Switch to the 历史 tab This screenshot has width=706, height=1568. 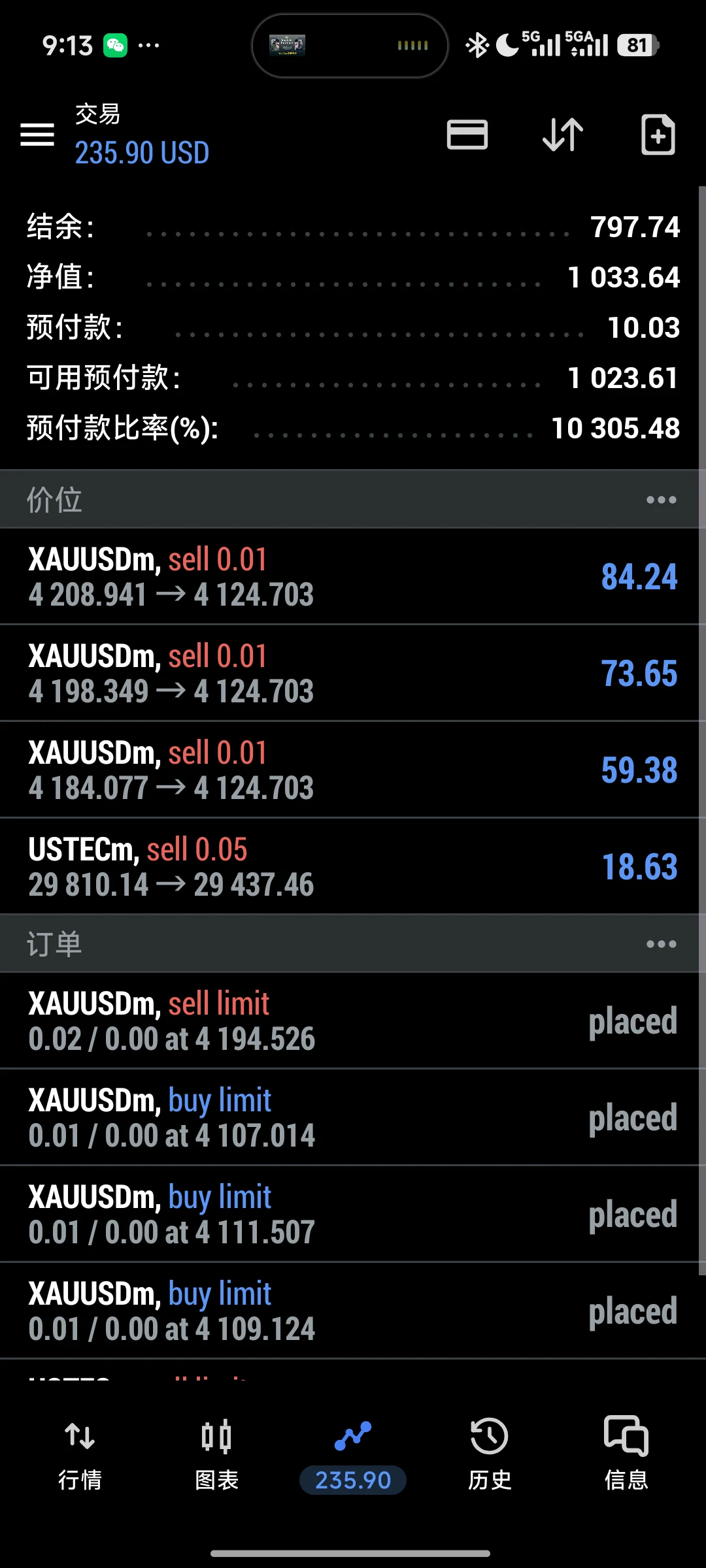tap(490, 1454)
